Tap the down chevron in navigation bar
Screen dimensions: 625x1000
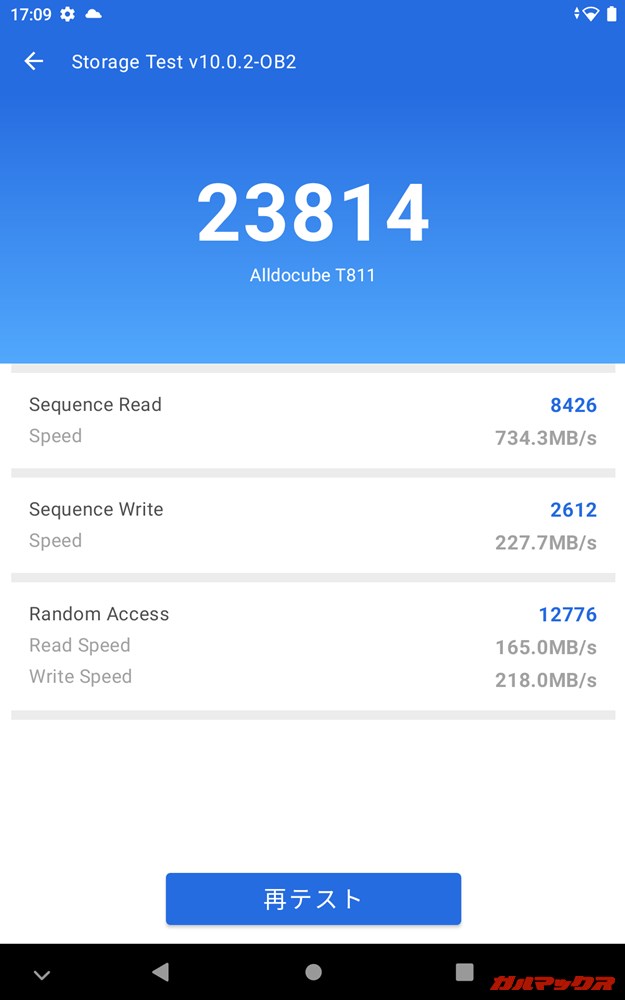42,974
